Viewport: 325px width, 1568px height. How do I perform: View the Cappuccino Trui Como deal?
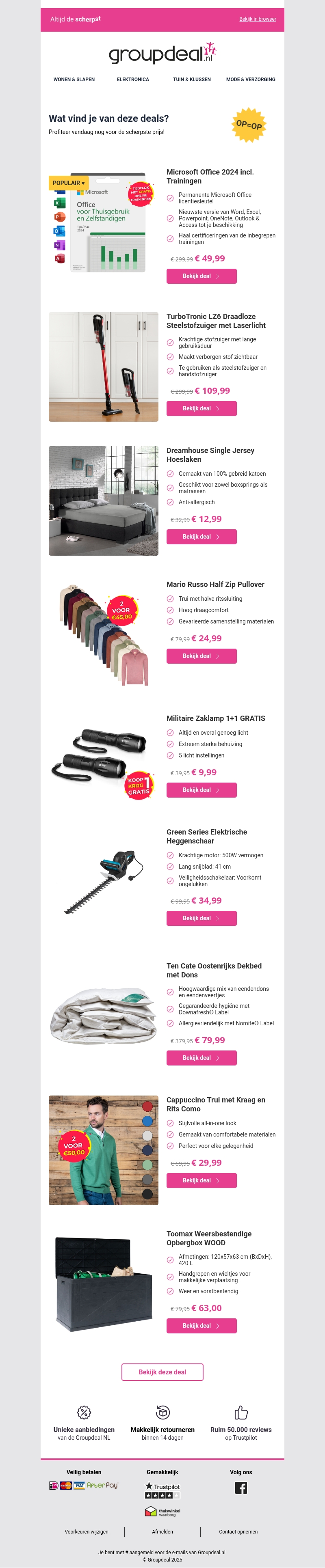pos(201,1180)
